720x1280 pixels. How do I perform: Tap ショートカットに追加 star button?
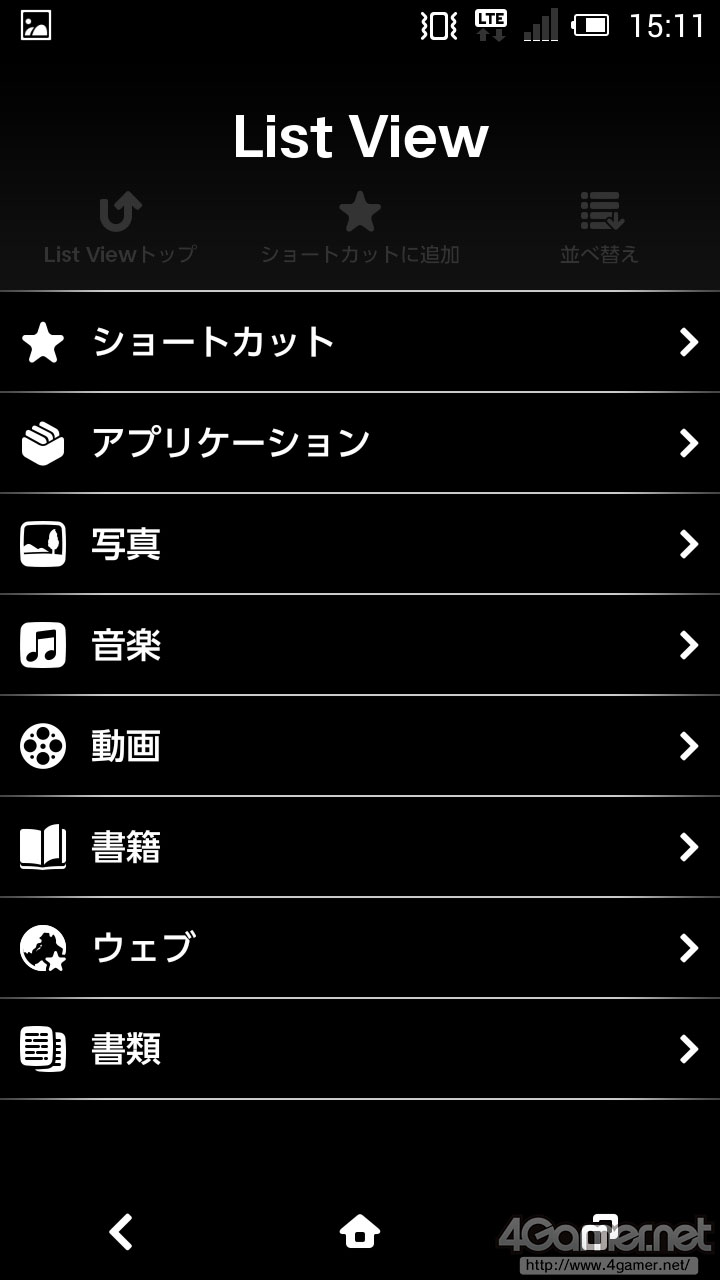click(360, 228)
